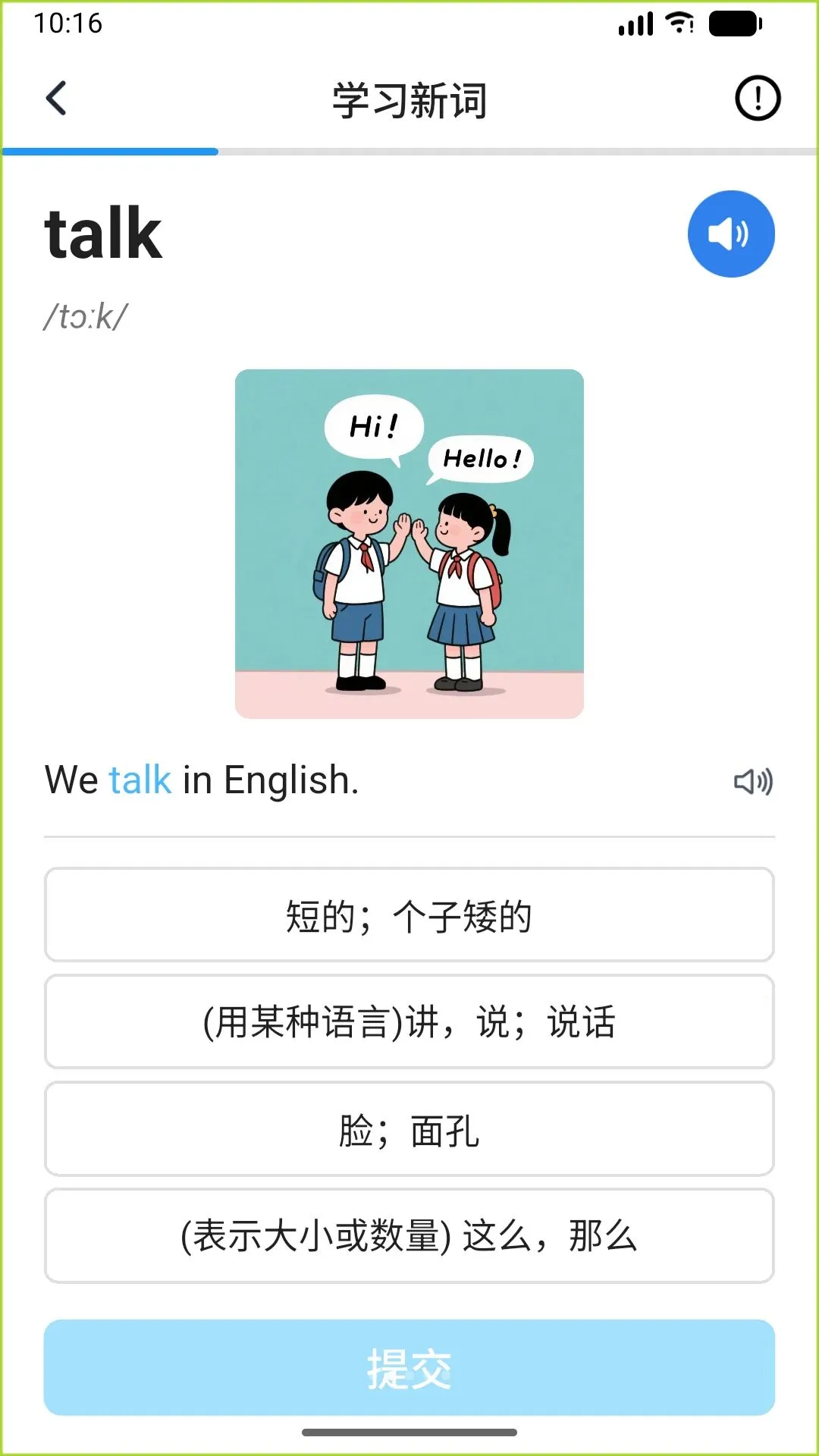This screenshot has height=1456, width=819.
Task: Select option (表示大小或数量) 这么，那么
Action: pos(409,1236)
